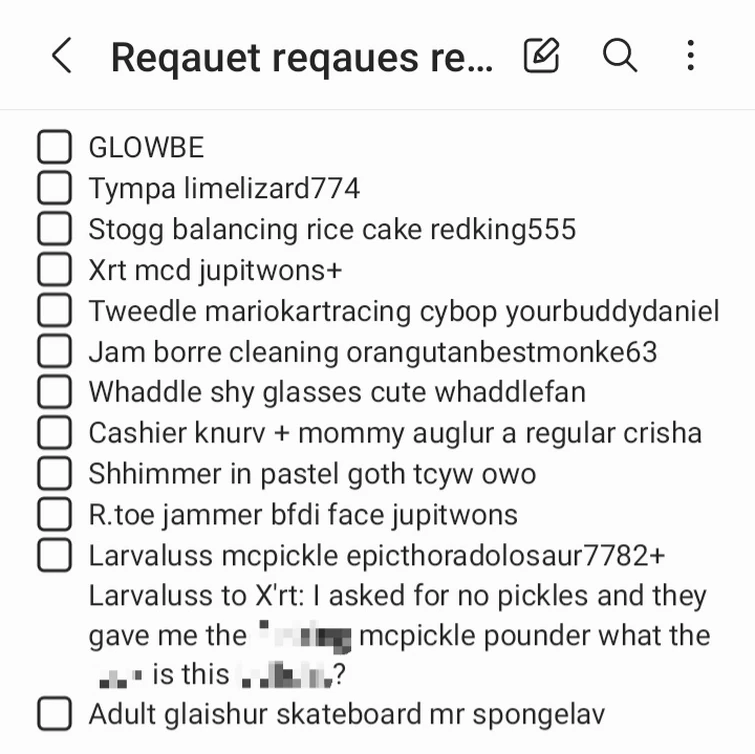Mark Stogg balancing rice cake as done
This screenshot has width=755, height=754.
click(x=55, y=229)
